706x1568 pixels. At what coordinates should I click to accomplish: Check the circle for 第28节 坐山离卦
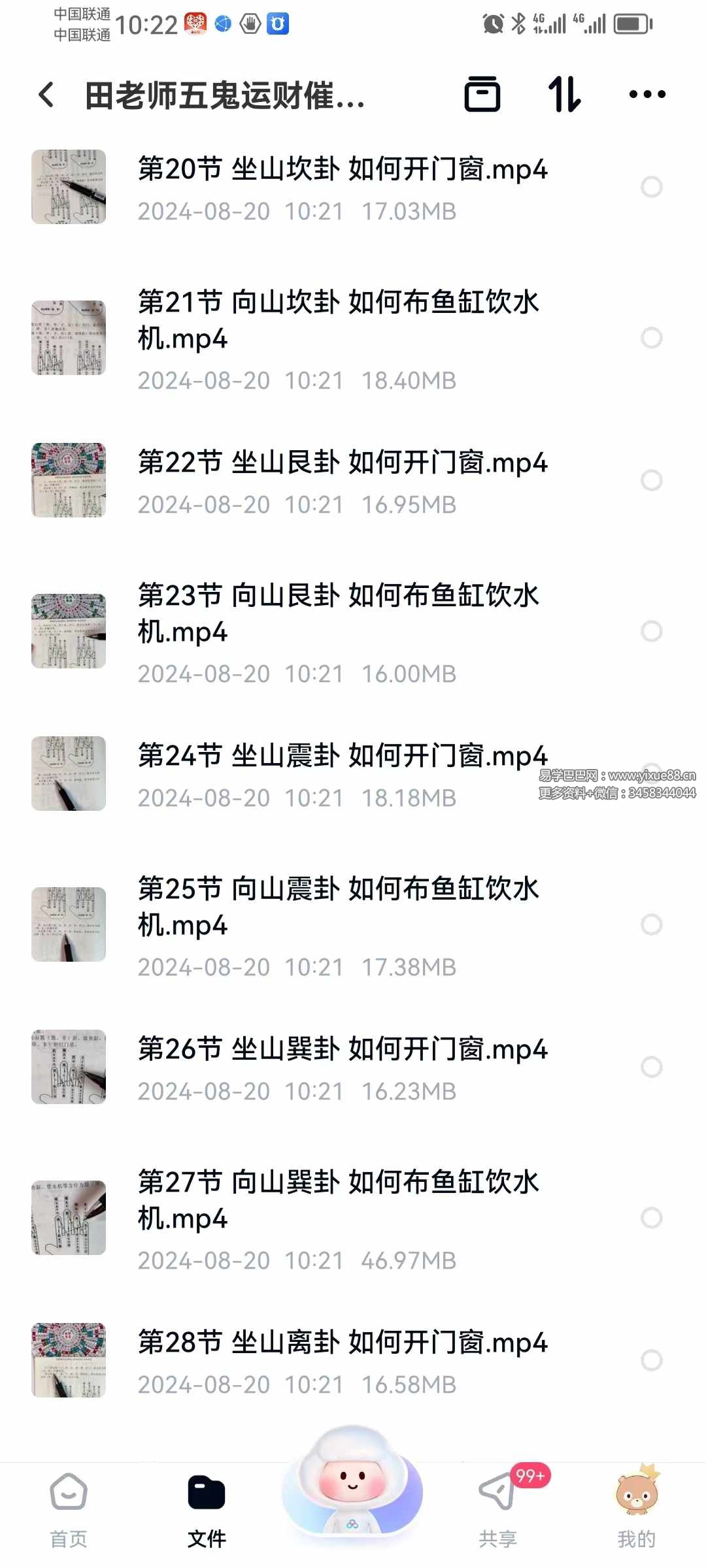pos(651,1360)
